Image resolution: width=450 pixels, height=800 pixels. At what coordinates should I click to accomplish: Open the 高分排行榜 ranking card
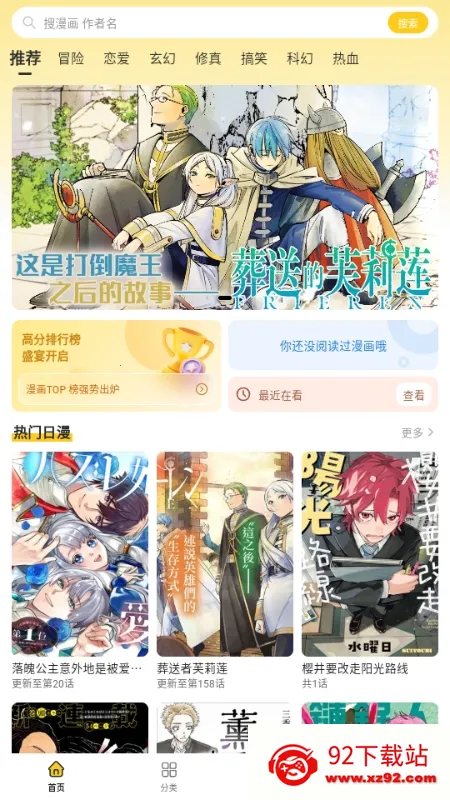point(117,365)
